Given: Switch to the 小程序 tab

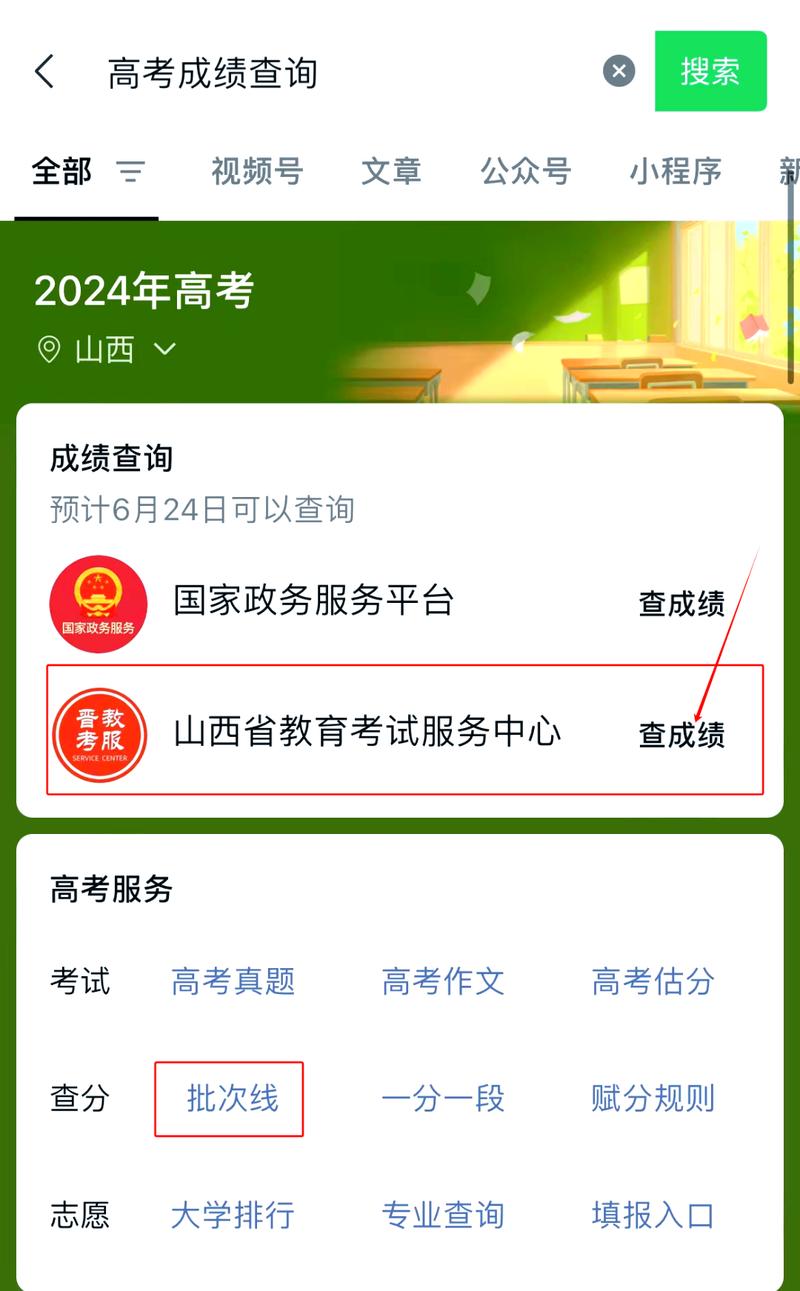Looking at the screenshot, I should (x=674, y=171).
